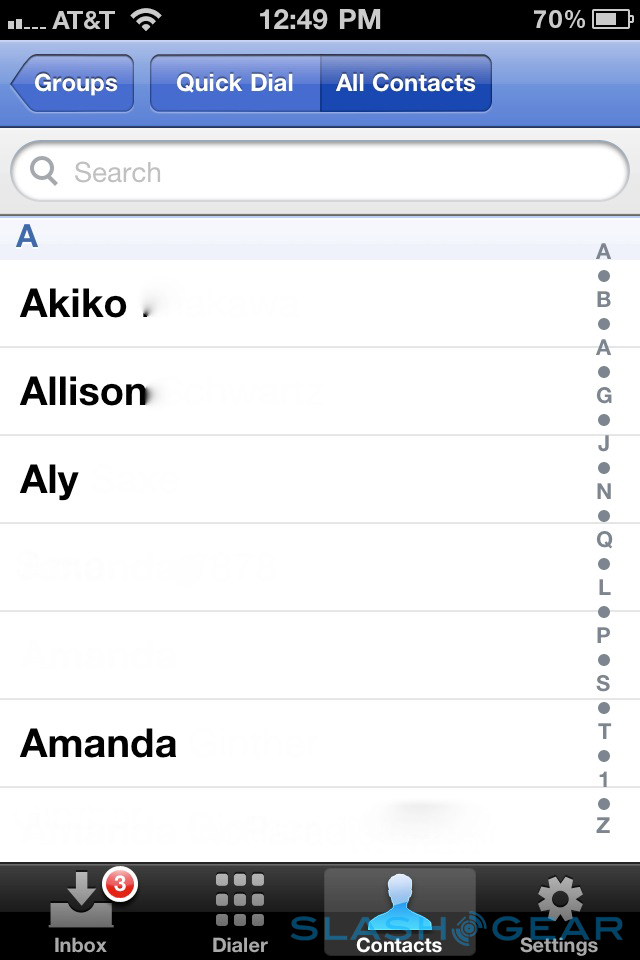Jump to letter S in index

(x=603, y=684)
